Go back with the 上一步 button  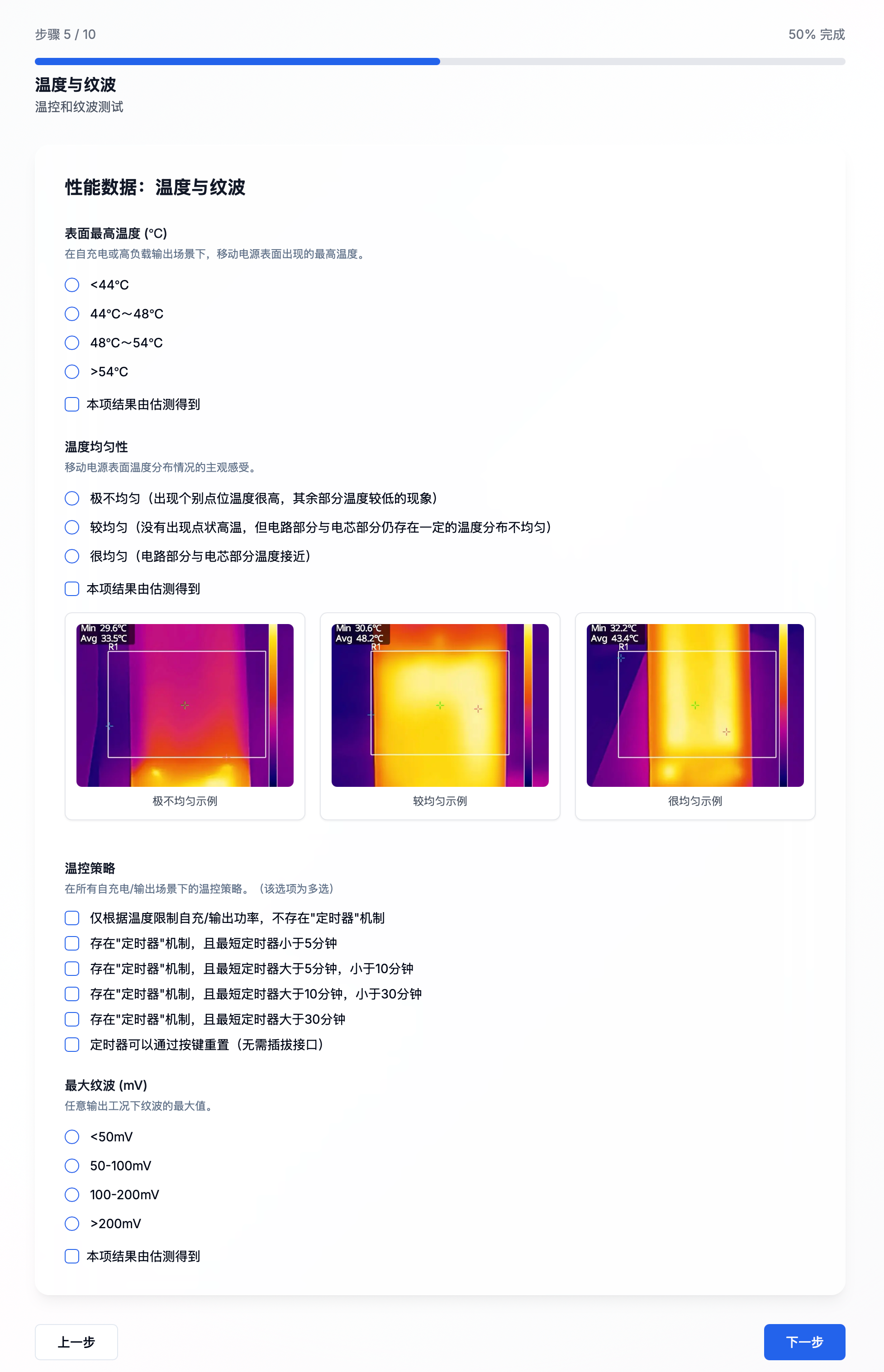[x=76, y=1342]
